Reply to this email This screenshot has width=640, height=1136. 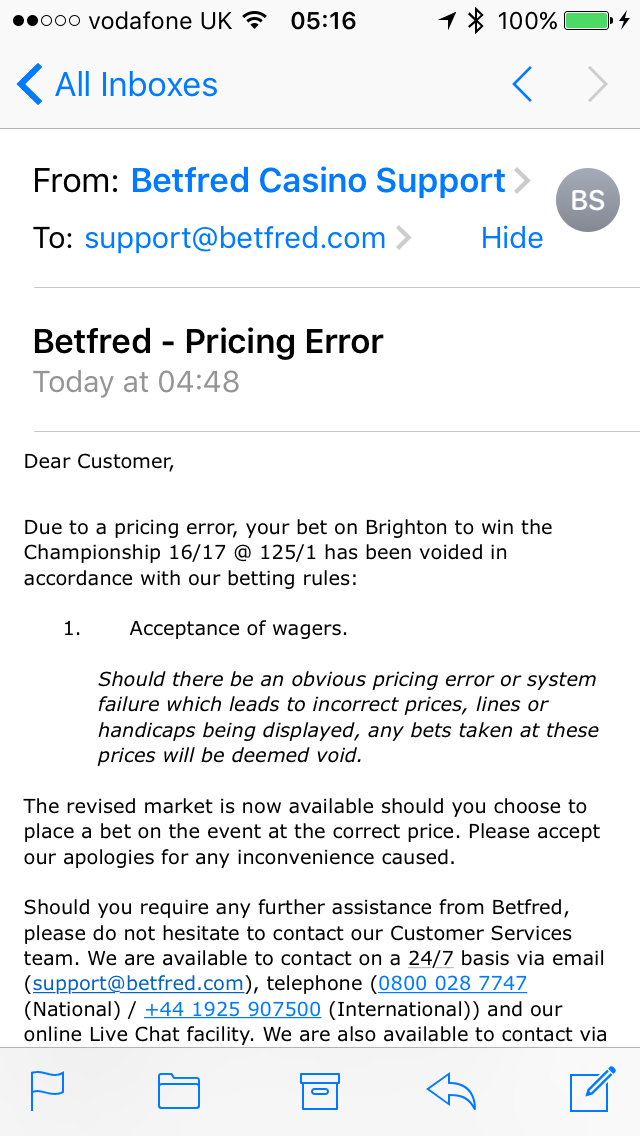(452, 1091)
